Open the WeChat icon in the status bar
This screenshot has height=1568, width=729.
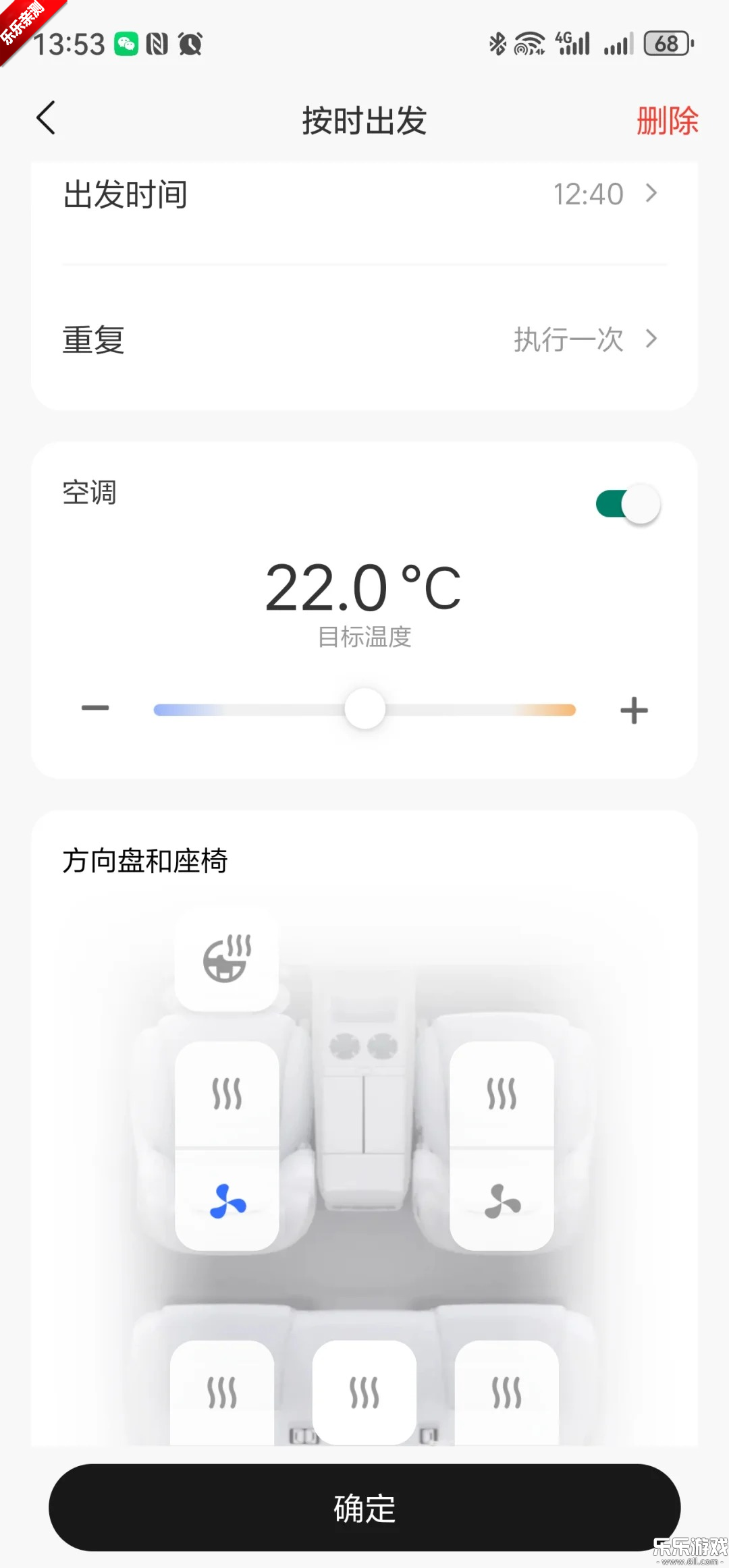(125, 43)
